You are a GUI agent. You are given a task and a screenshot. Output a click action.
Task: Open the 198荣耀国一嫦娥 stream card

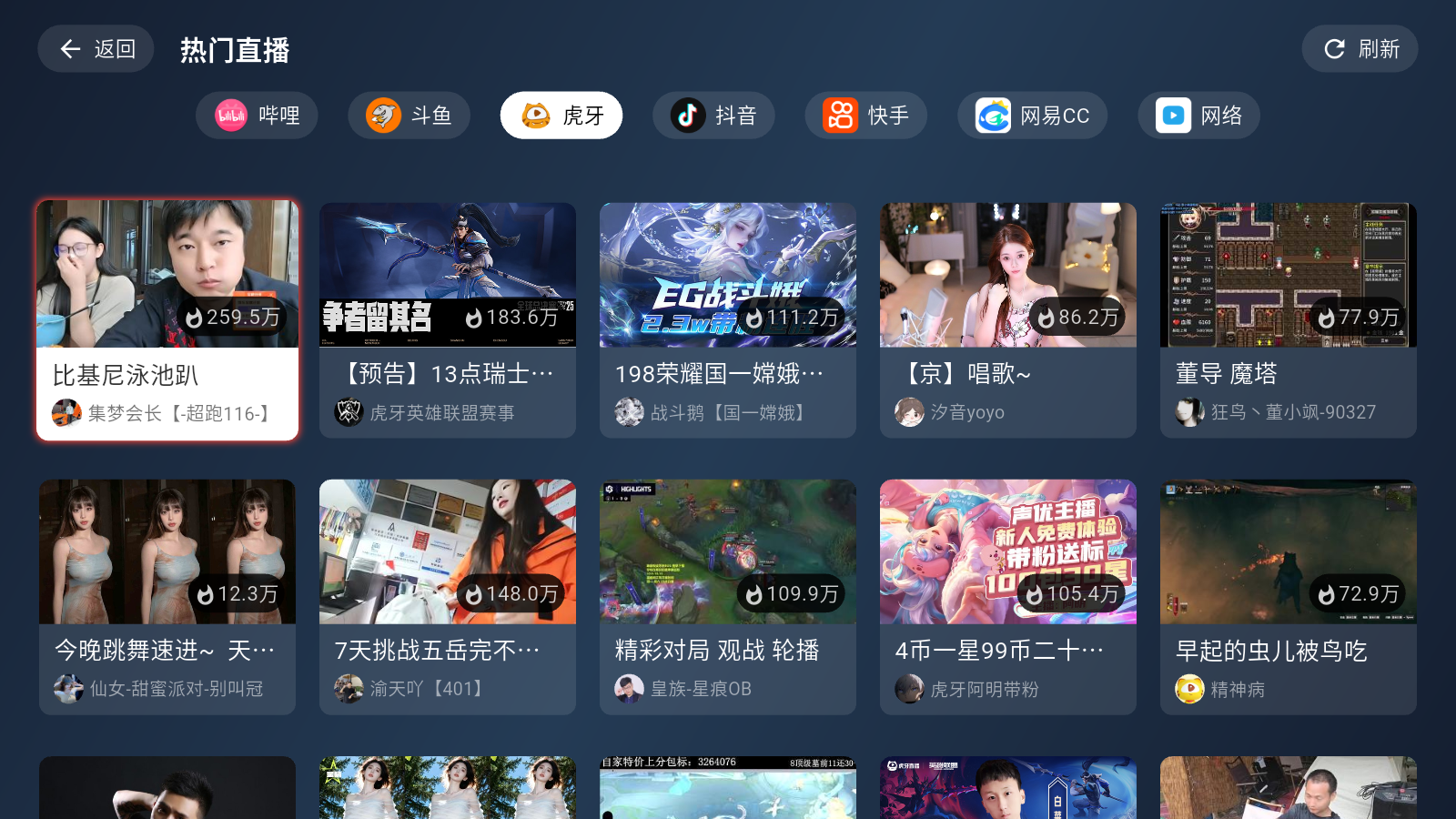point(728,320)
